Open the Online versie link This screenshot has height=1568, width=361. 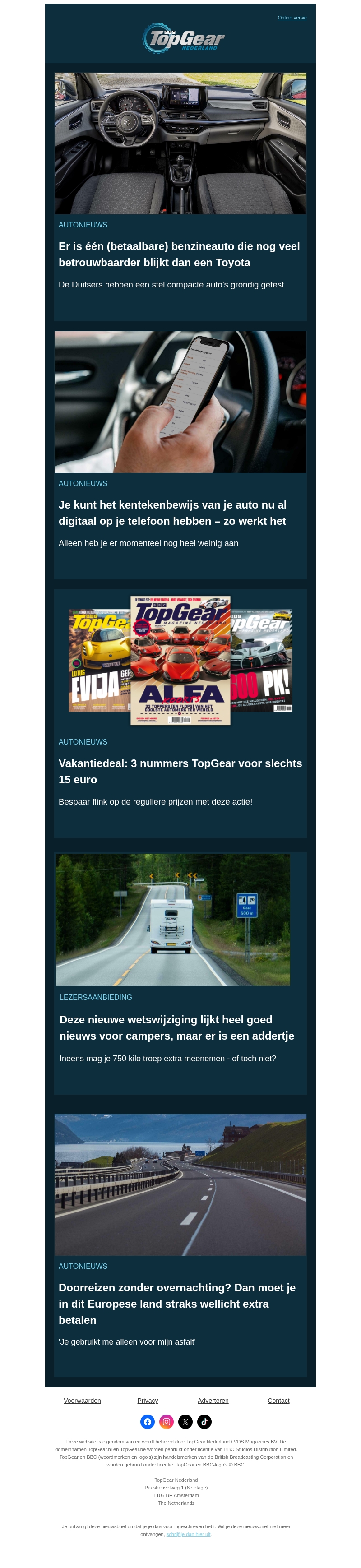pyautogui.click(x=292, y=18)
